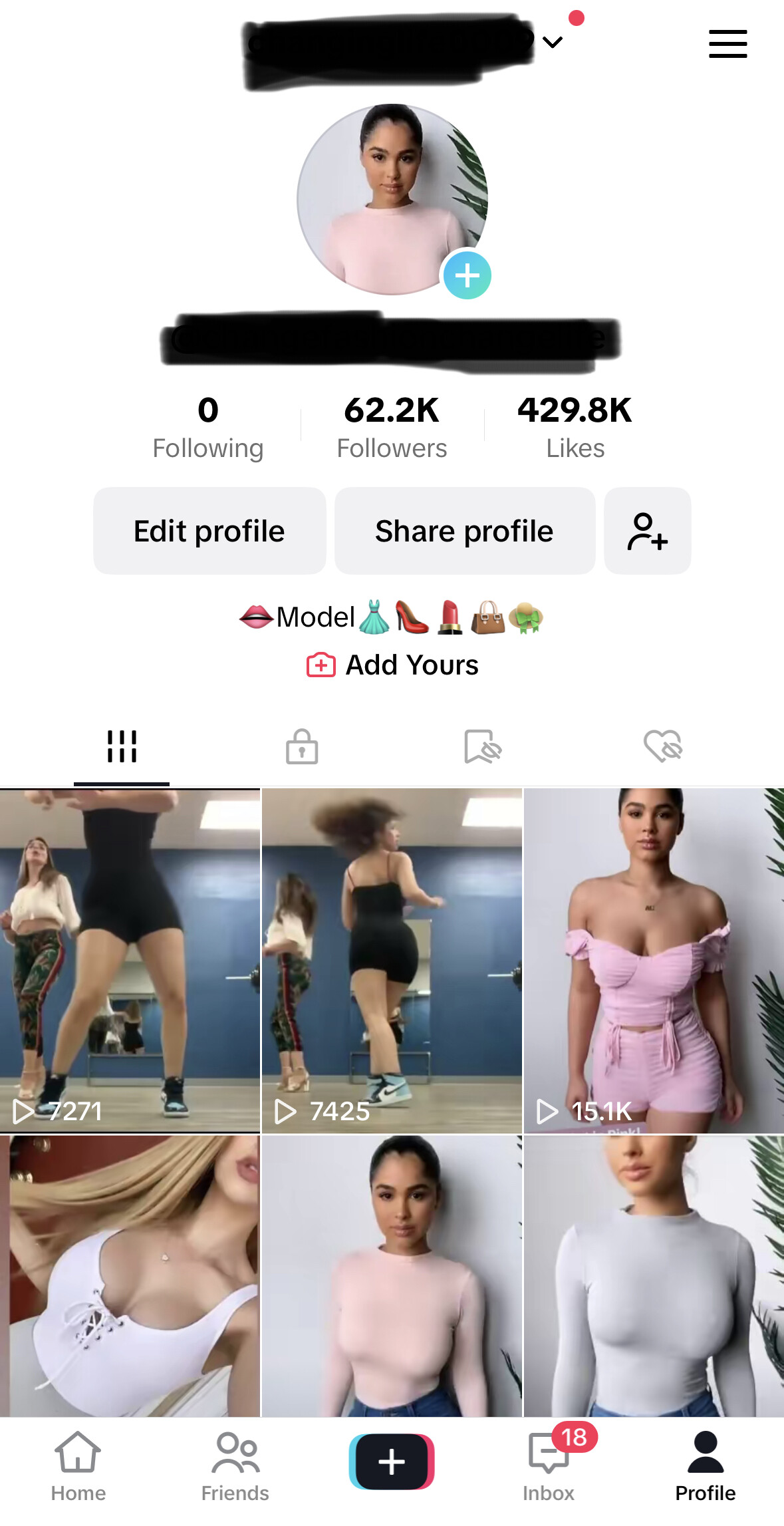
Task: Switch to the saved bookmarks tab
Action: tap(482, 746)
